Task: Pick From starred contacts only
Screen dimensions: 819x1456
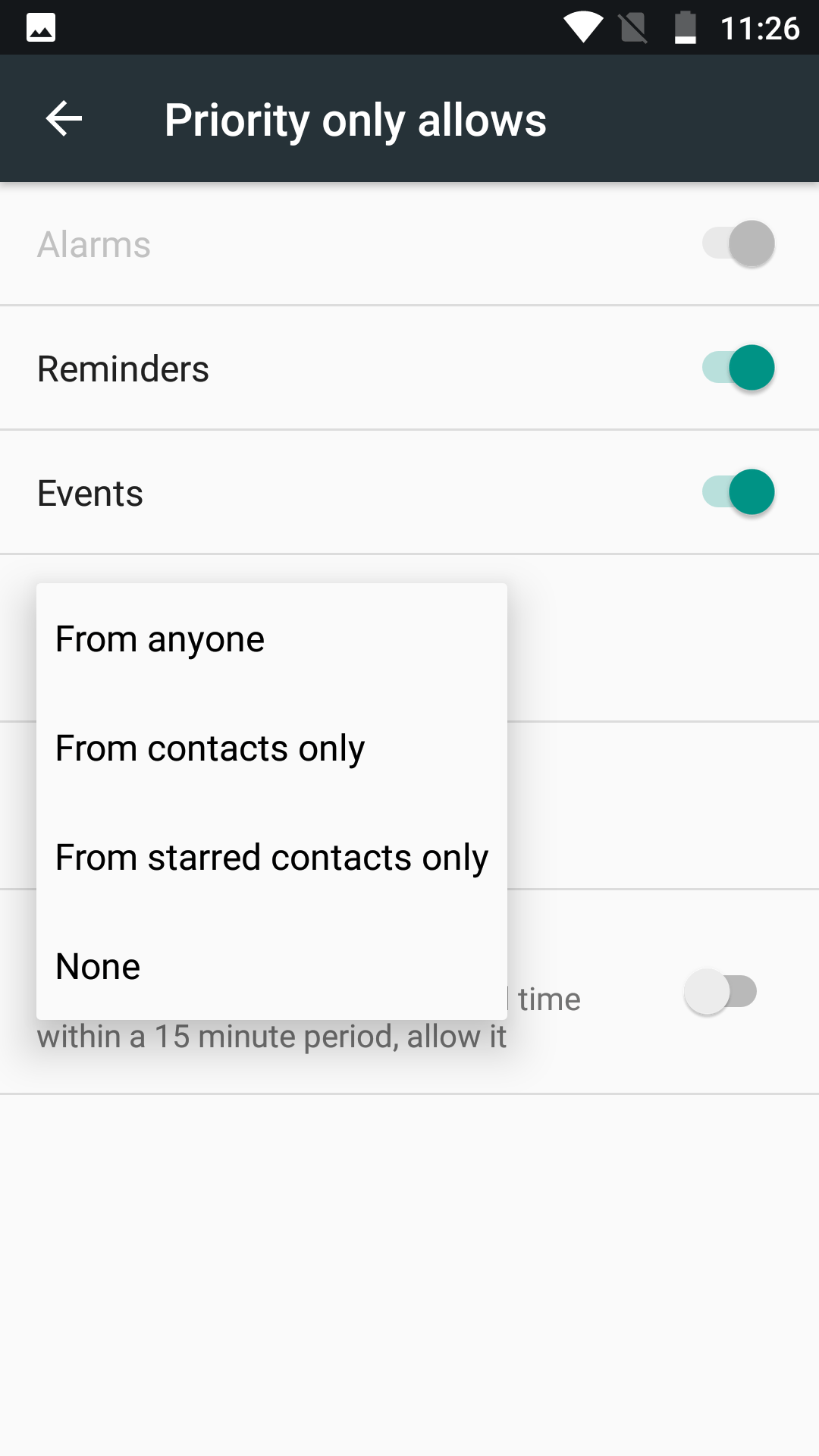Action: [x=271, y=857]
